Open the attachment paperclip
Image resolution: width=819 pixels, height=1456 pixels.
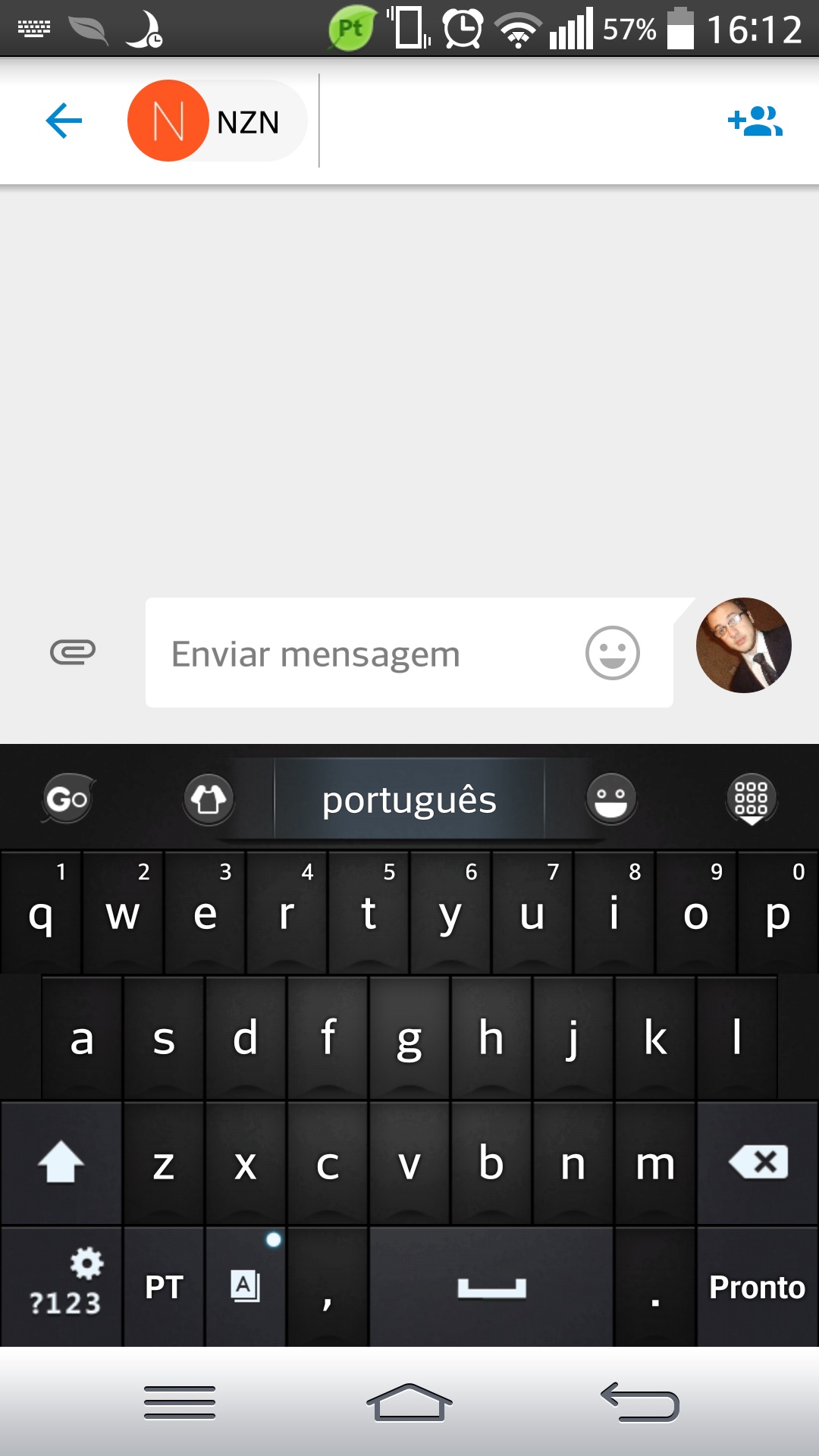[73, 652]
